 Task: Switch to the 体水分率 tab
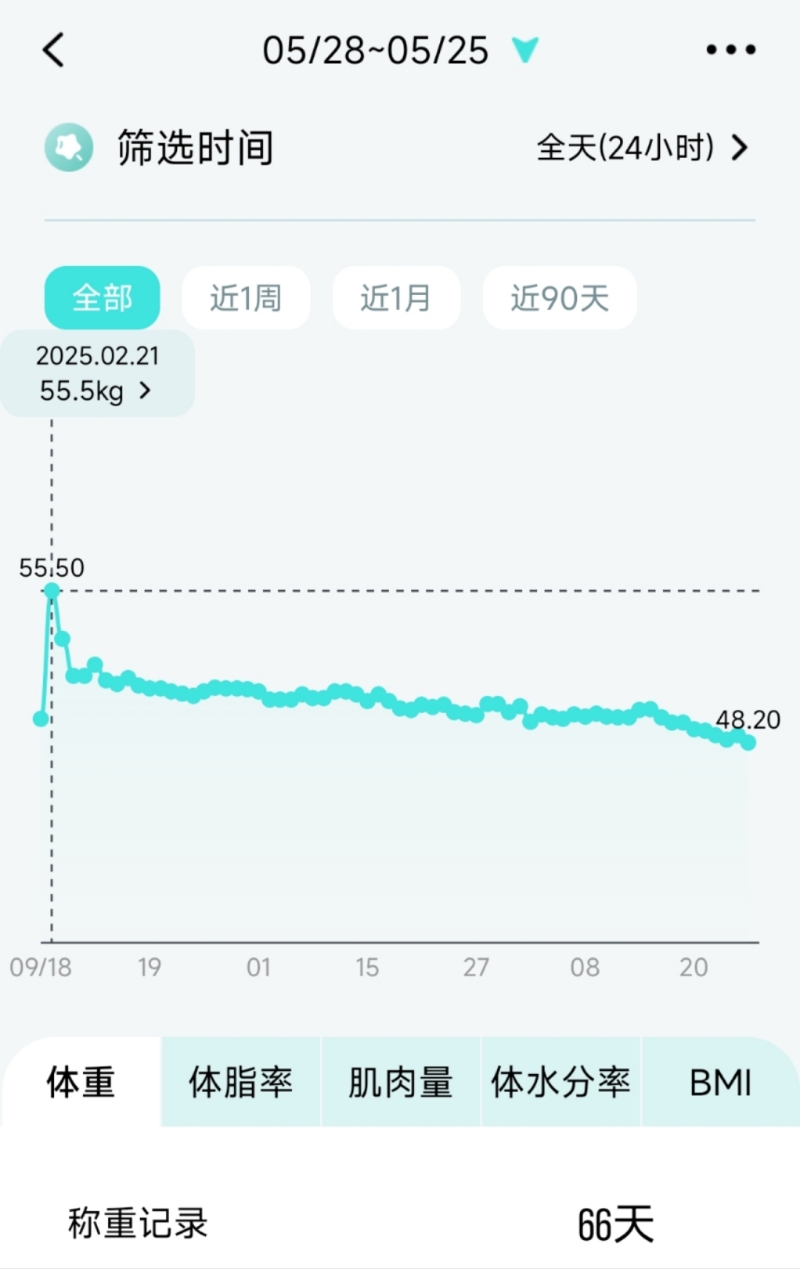point(561,1082)
